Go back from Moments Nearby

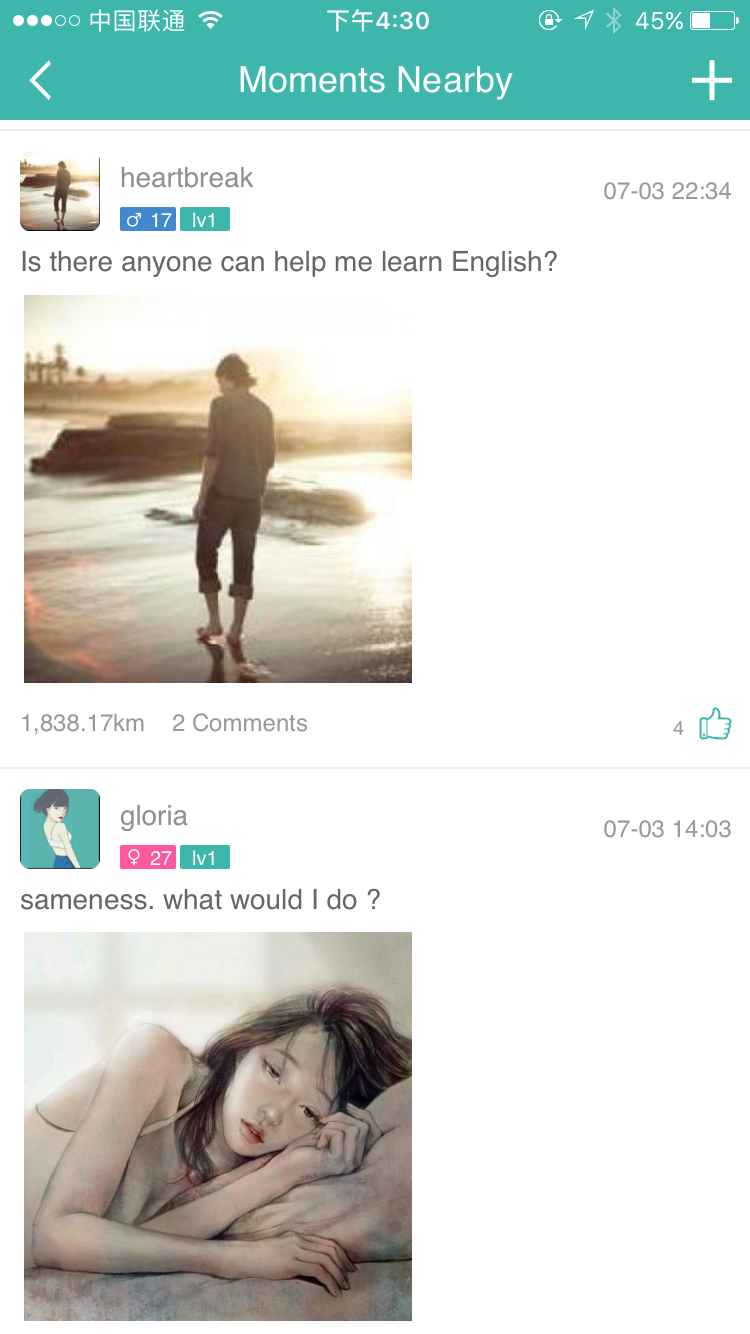pyautogui.click(x=40, y=81)
